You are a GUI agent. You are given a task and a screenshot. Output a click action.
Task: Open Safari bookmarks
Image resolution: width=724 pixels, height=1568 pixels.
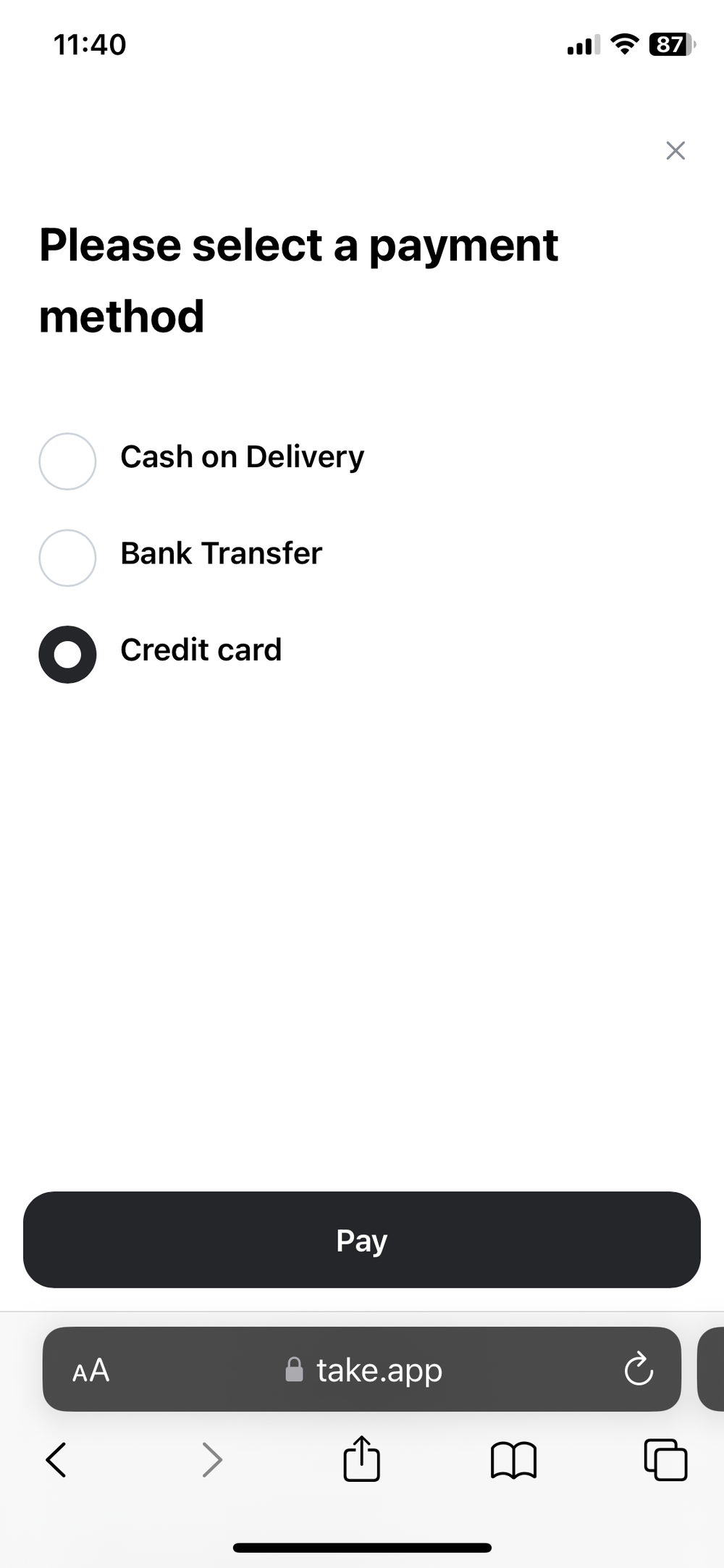[x=513, y=1459]
